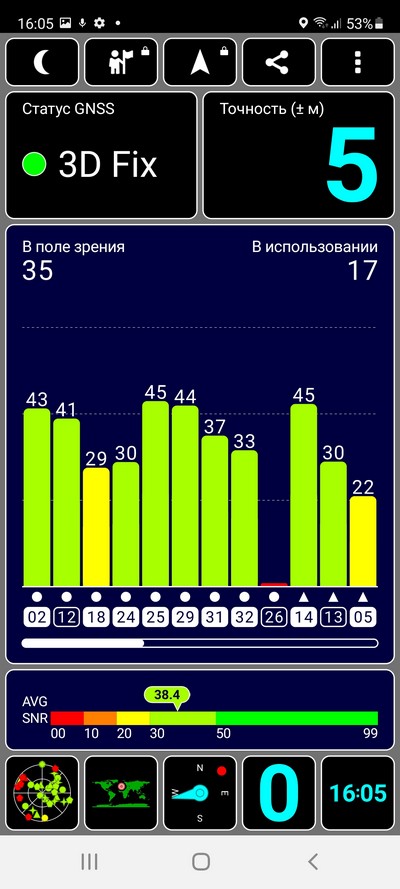Toggle night mode with the moon icon
This screenshot has width=400, height=889.
pyautogui.click(x=42, y=62)
